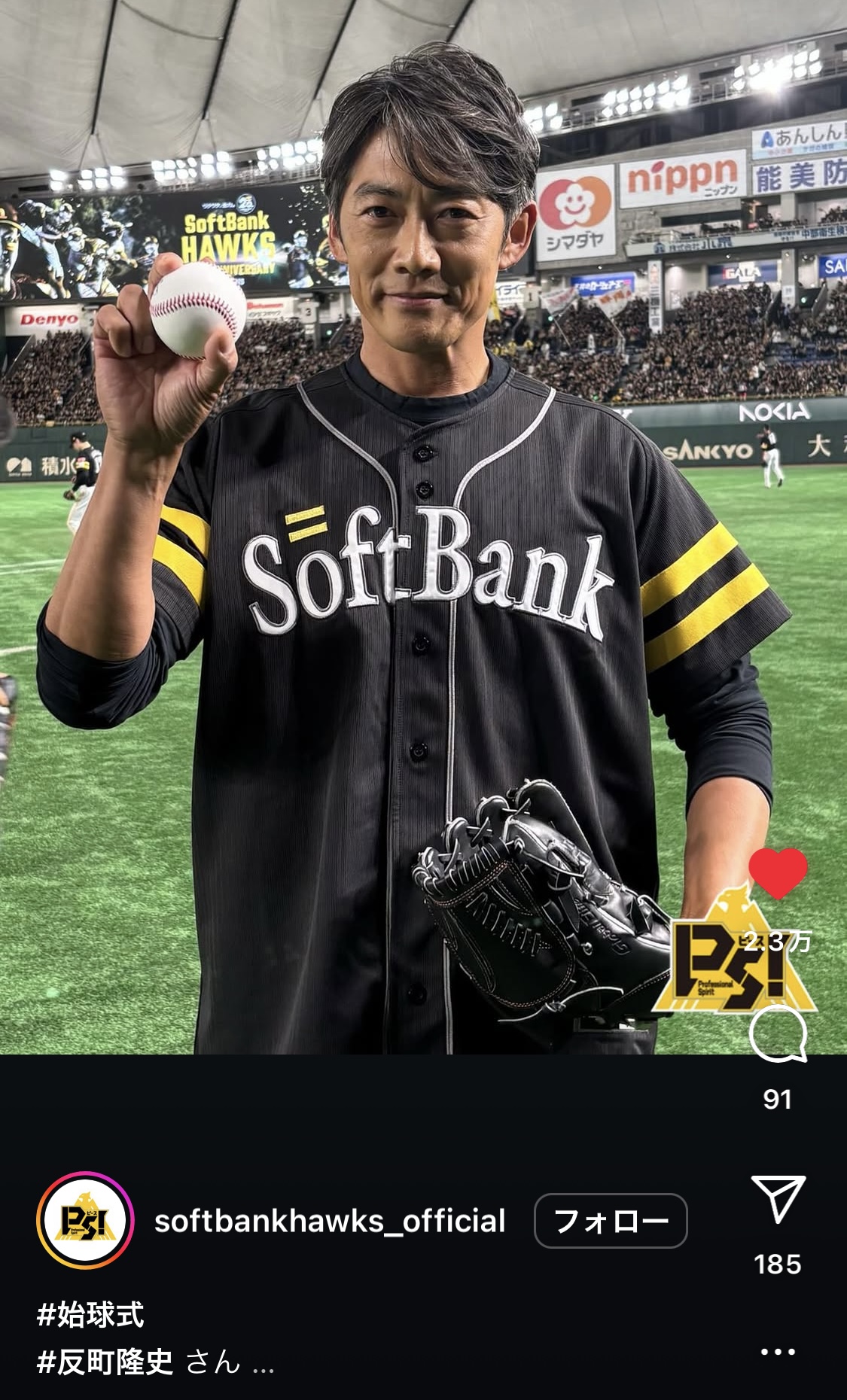
Task: Open the #始球式 hashtag
Action: pos(90,1315)
